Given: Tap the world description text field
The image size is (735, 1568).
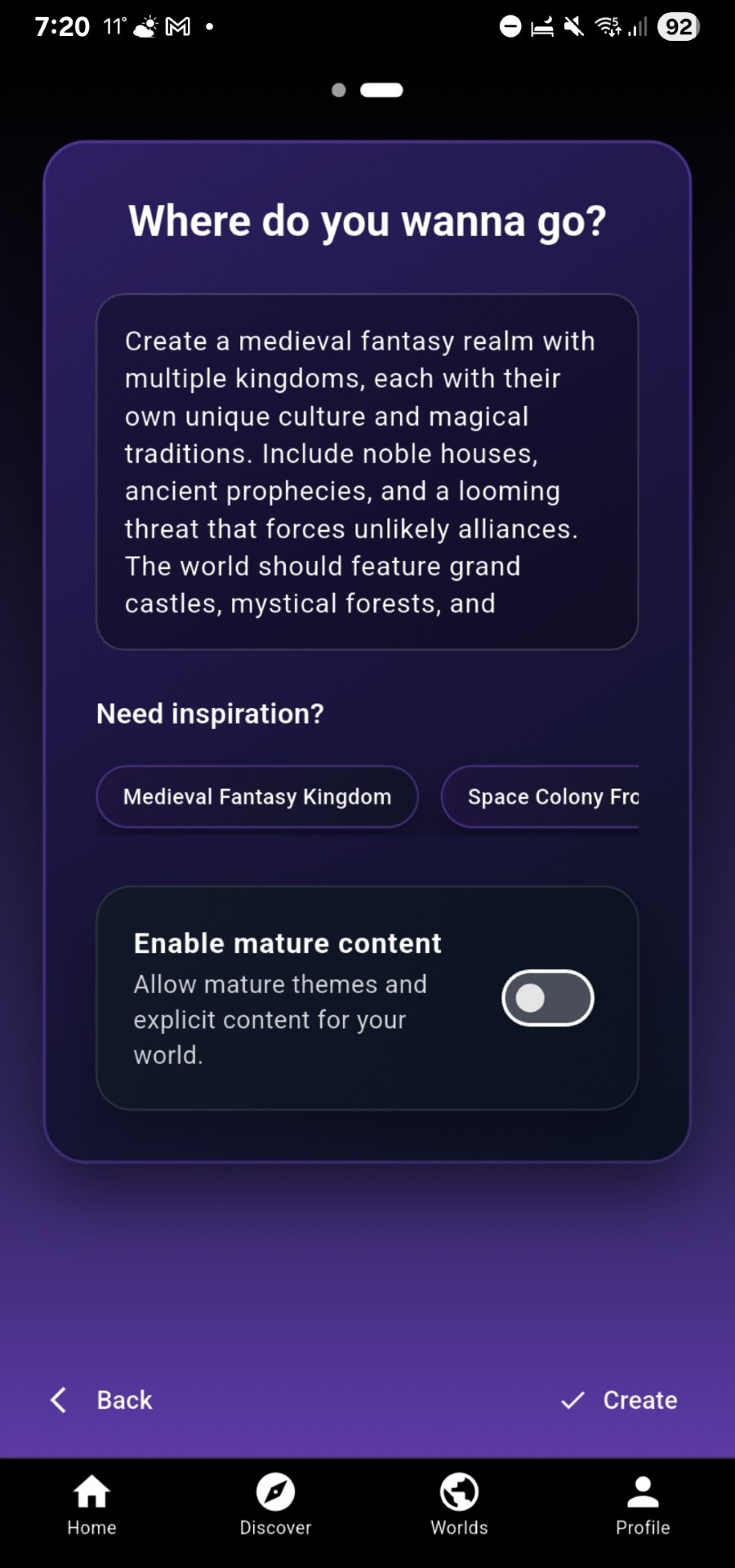Looking at the screenshot, I should [x=367, y=472].
